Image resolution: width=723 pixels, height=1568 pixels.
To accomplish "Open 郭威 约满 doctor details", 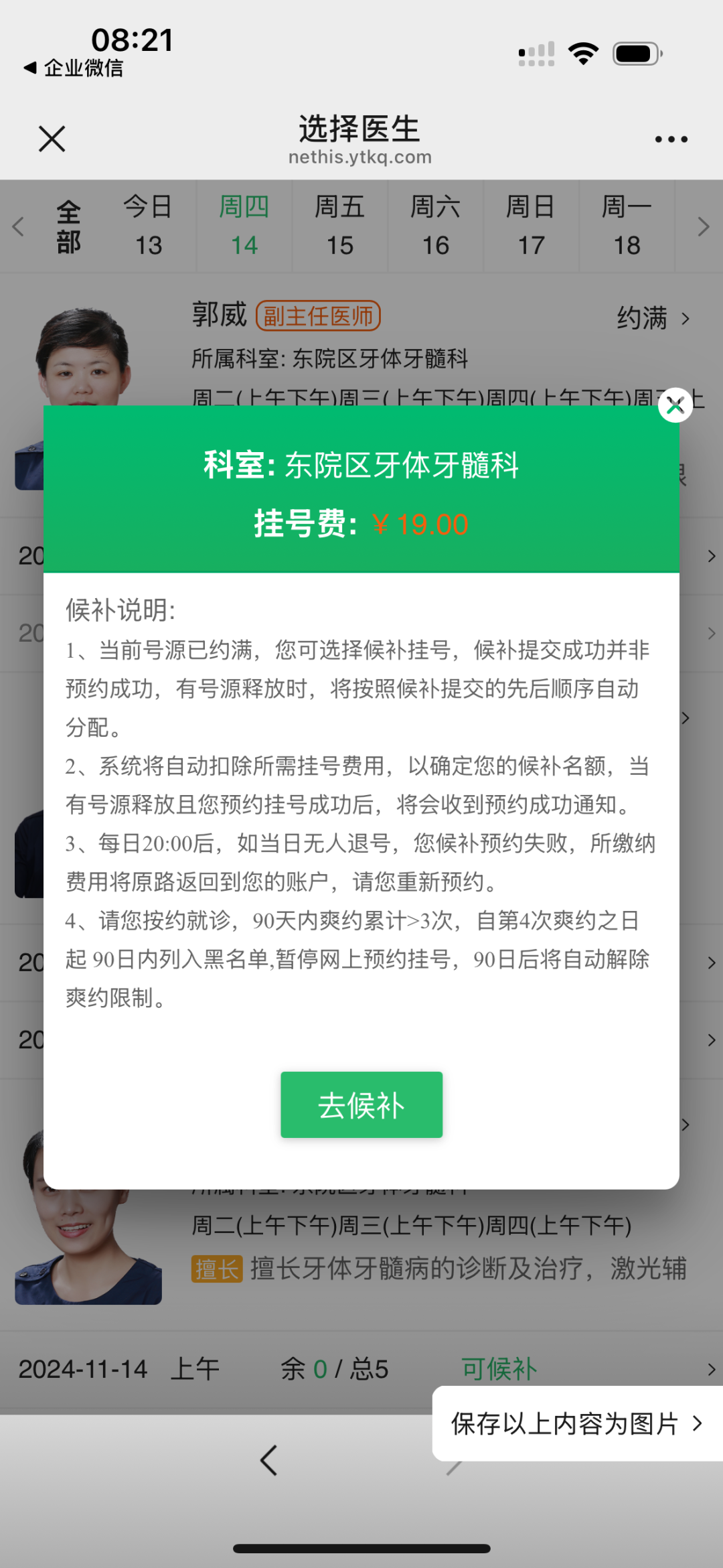I will tap(653, 318).
